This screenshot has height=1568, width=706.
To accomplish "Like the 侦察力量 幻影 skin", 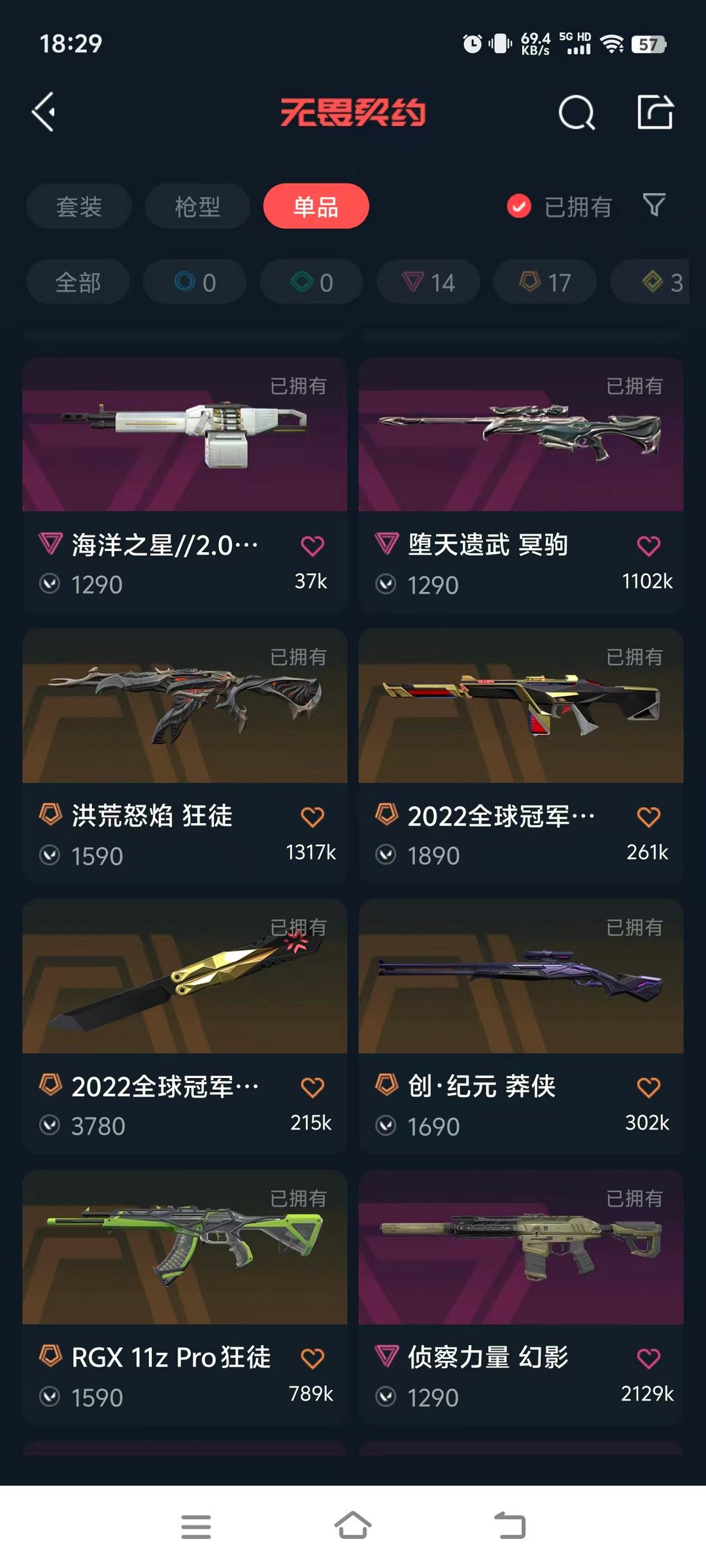I will coord(648,1359).
